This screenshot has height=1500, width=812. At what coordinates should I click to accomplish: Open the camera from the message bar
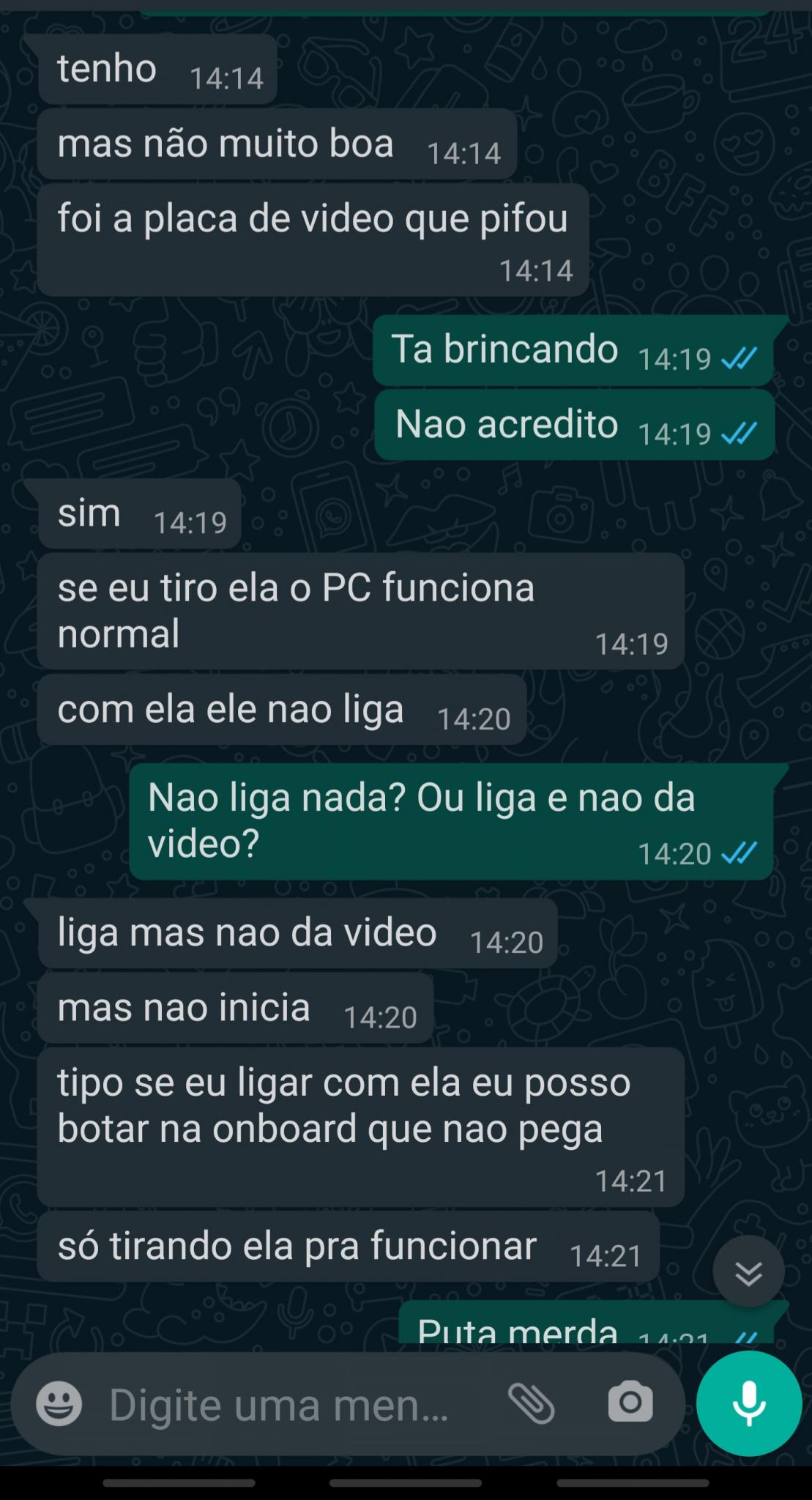click(630, 1403)
